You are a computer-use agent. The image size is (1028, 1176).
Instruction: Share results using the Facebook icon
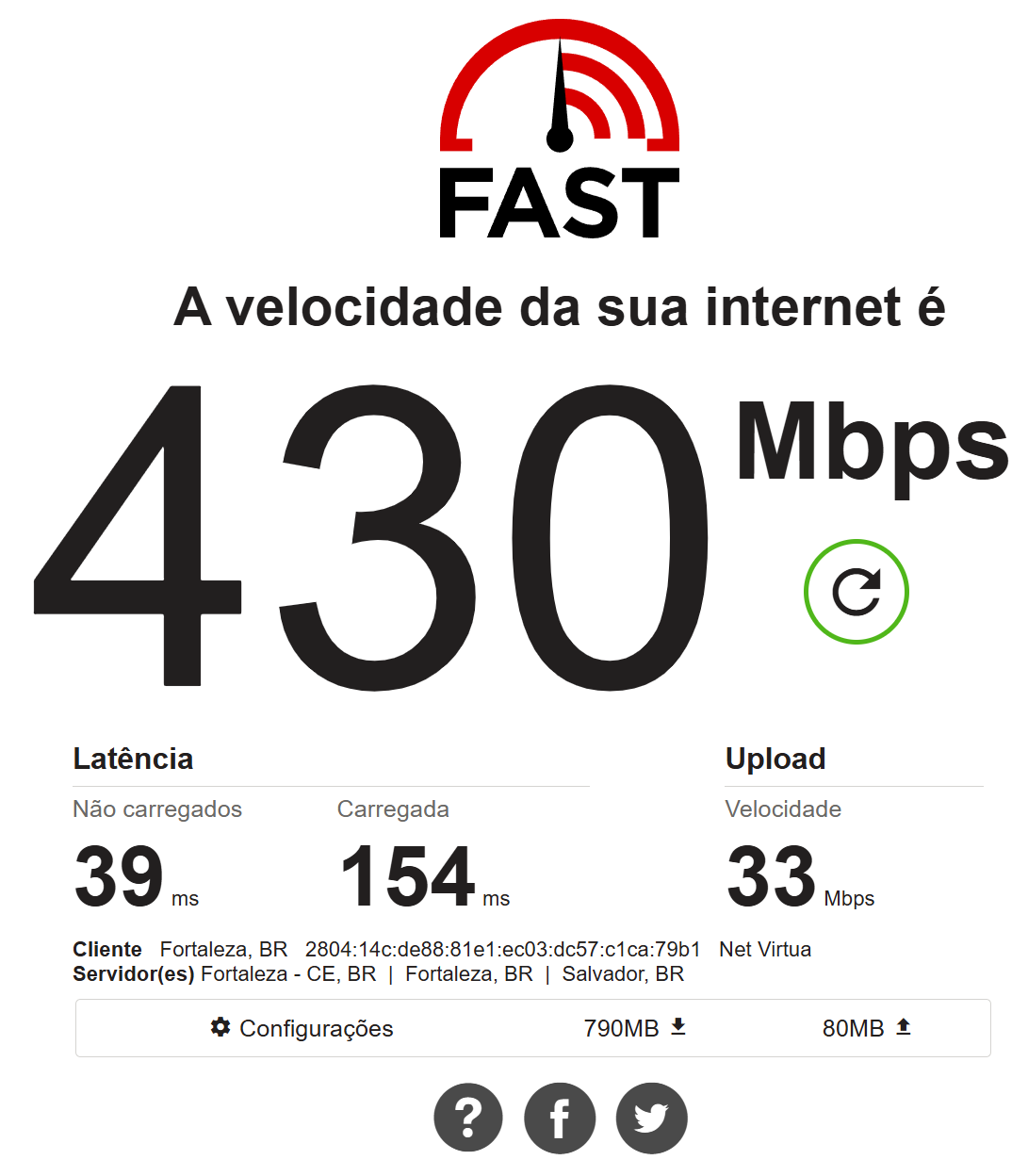pos(559,1118)
